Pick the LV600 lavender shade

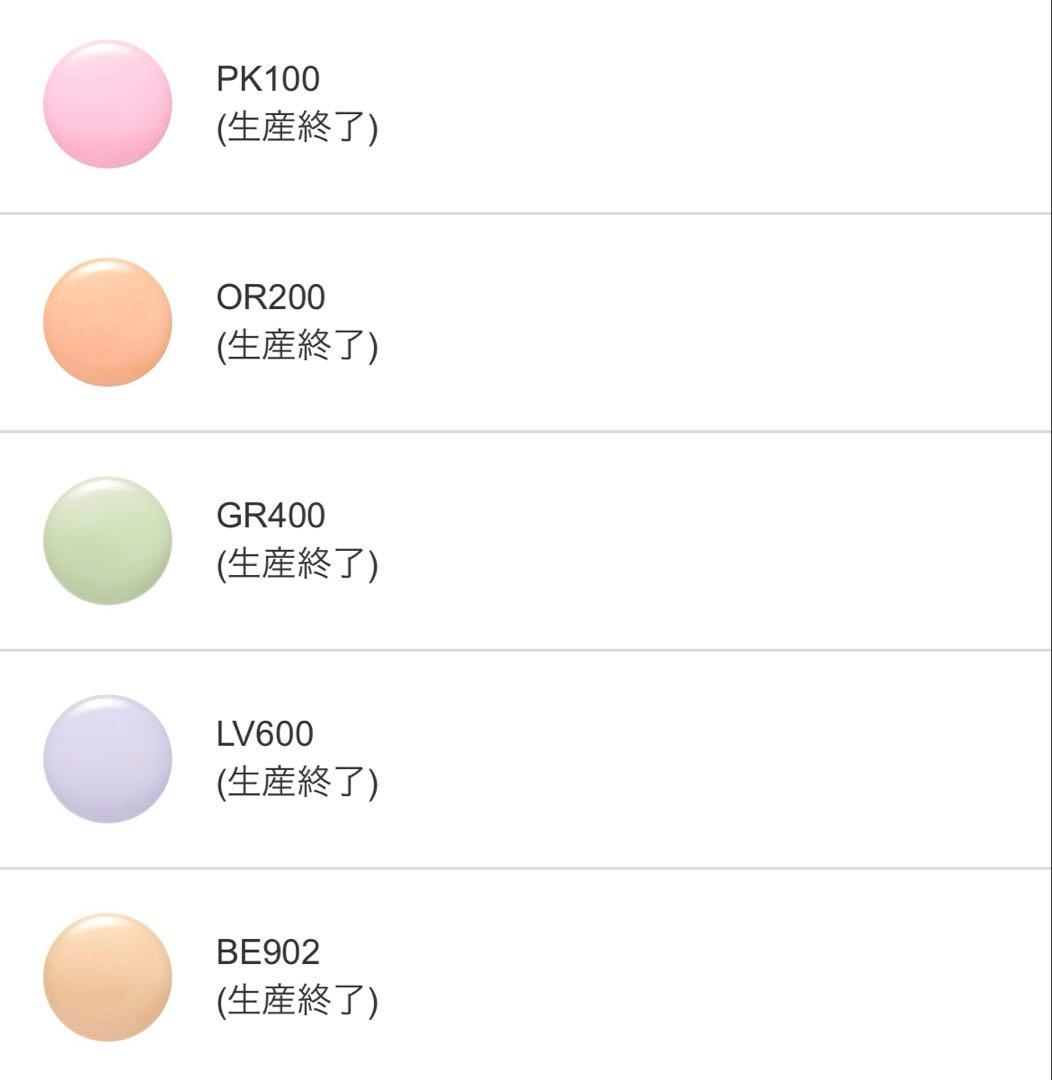coord(108,759)
